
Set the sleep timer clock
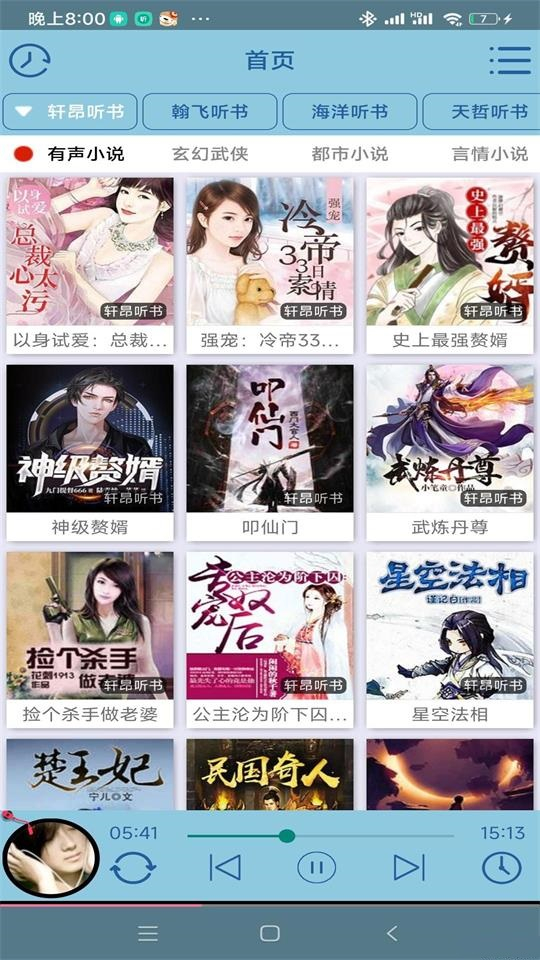(501, 868)
